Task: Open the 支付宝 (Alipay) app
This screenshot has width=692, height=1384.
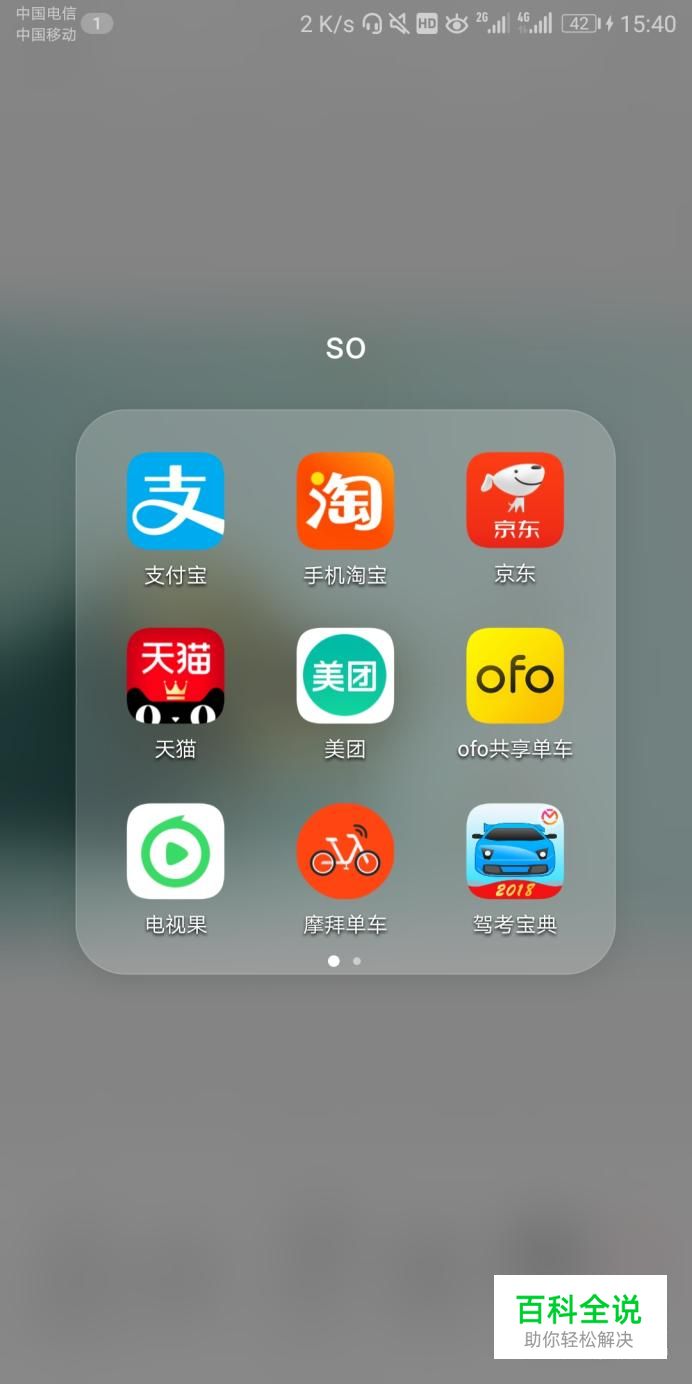Action: point(175,501)
